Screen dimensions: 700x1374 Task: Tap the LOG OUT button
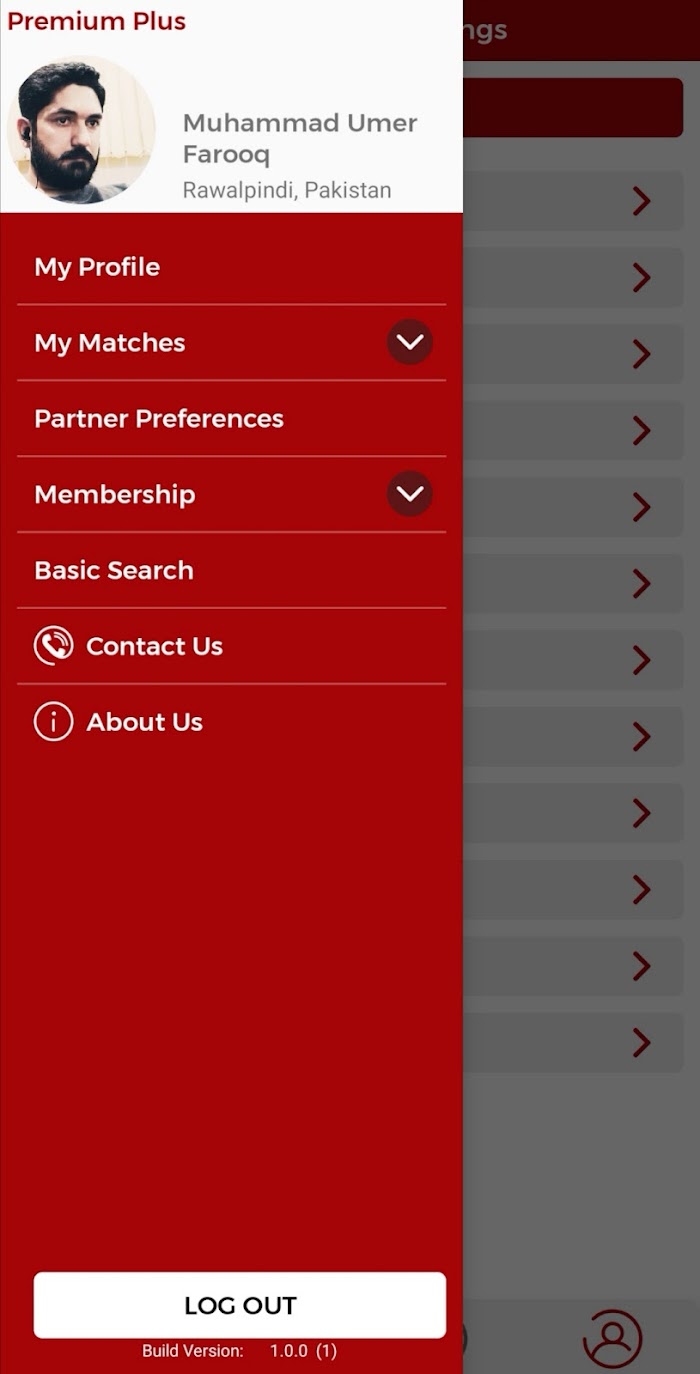pos(240,1305)
